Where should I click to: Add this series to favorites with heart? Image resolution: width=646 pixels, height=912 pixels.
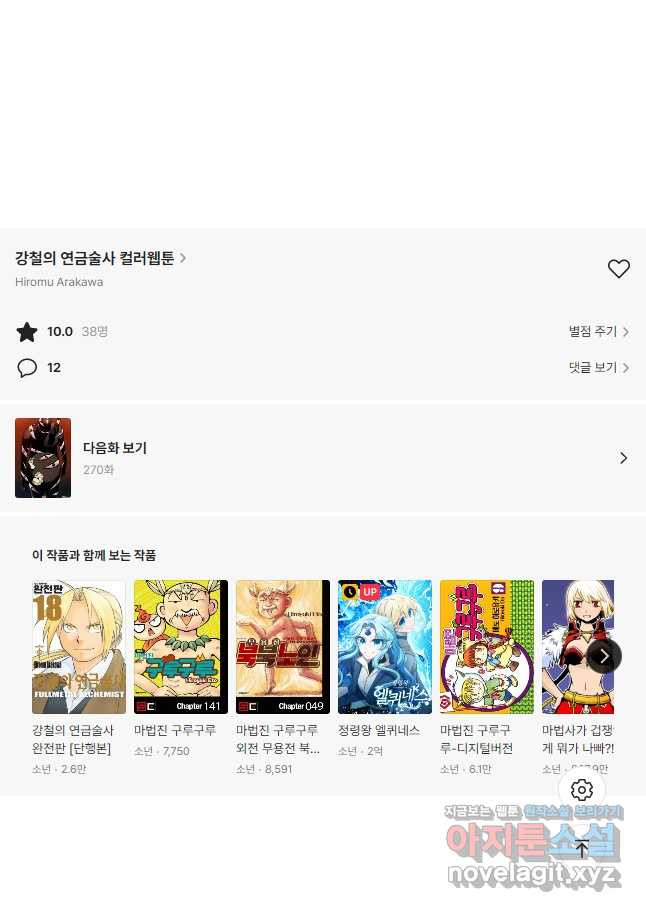[619, 269]
